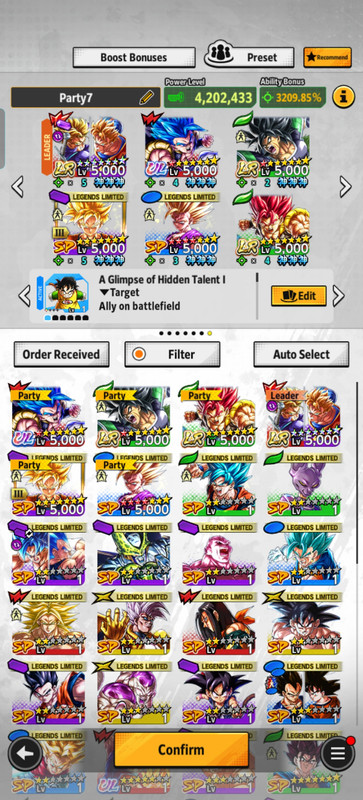Show next equipped ability with right chevron

click(338, 295)
